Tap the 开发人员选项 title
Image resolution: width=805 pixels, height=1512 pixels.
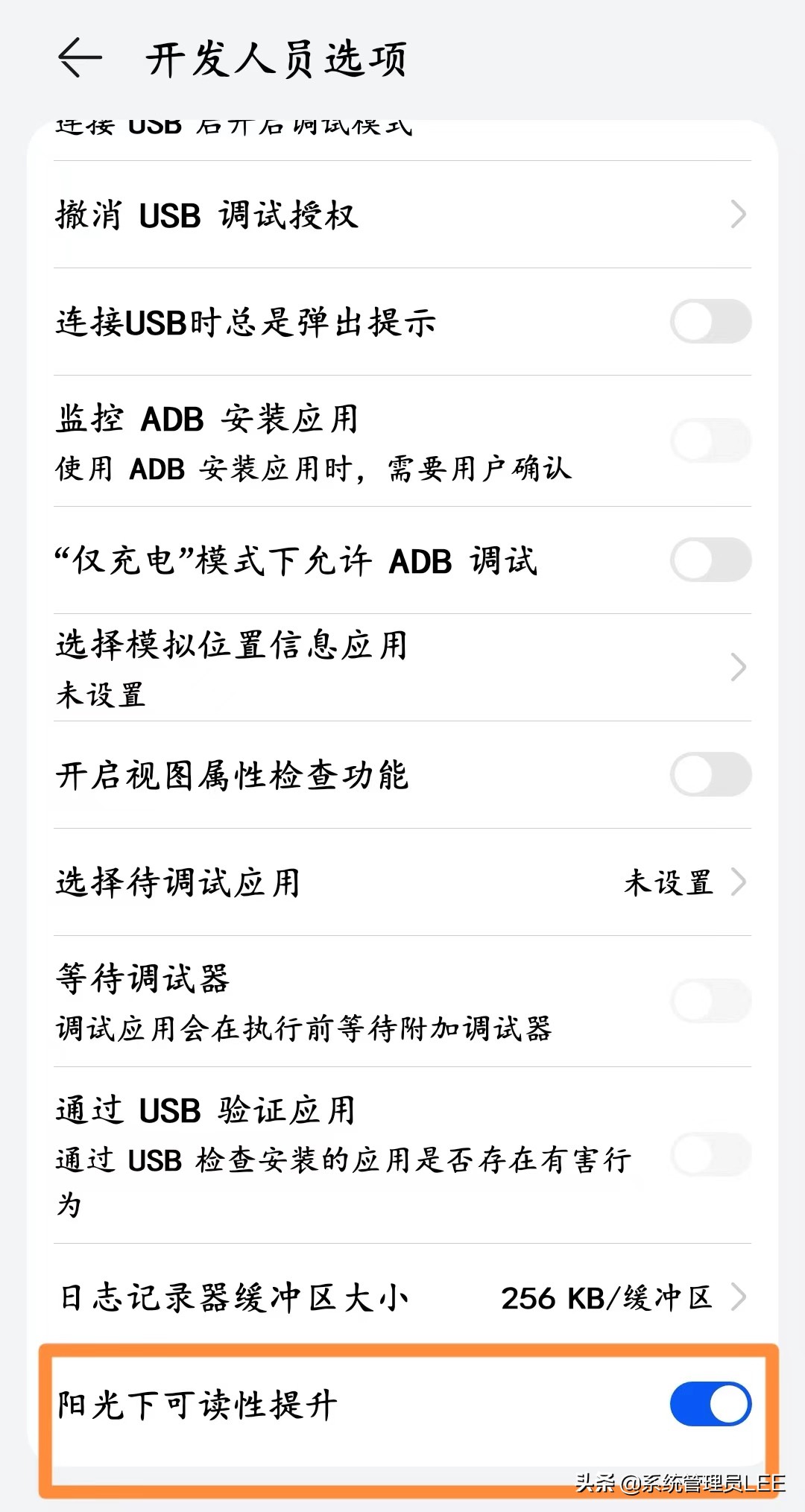click(x=277, y=60)
